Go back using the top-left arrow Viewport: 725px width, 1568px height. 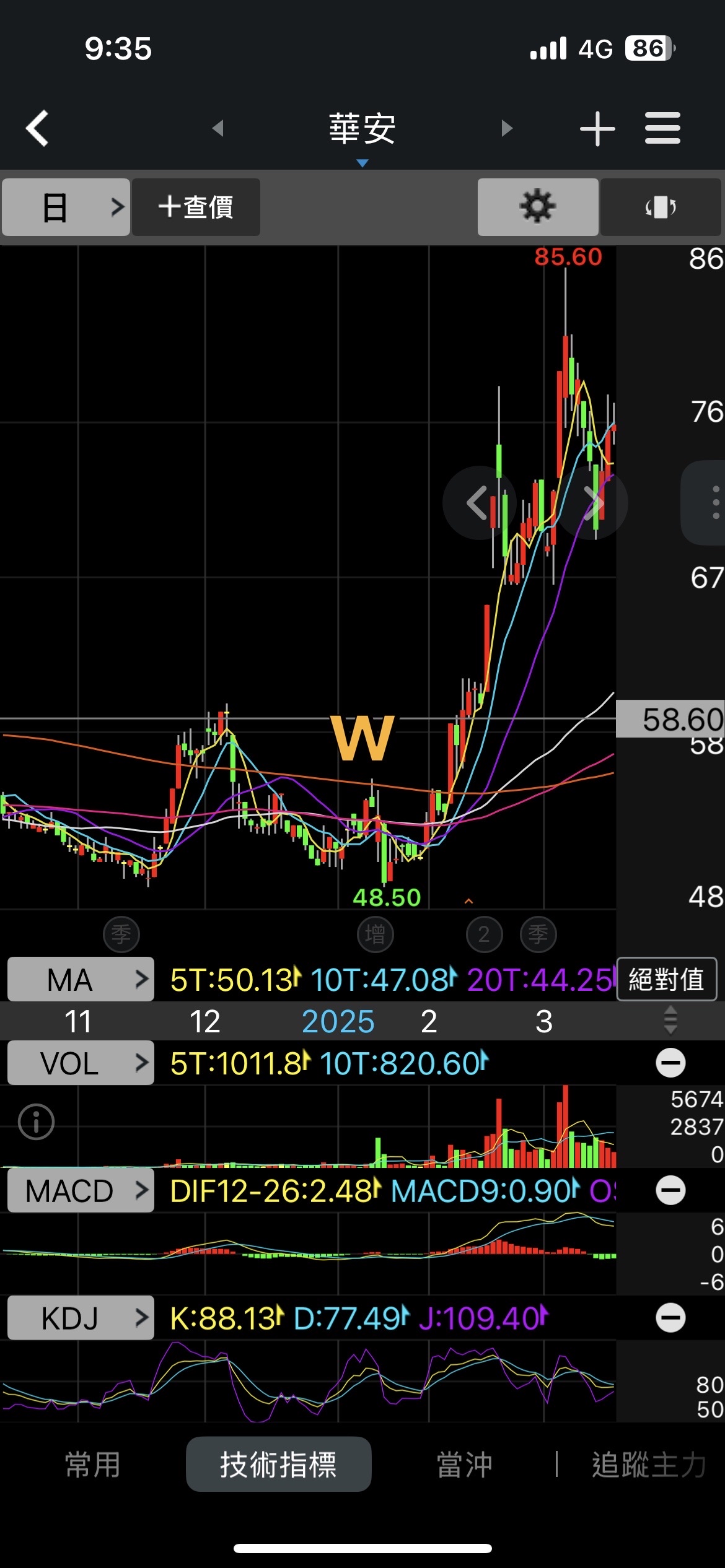click(37, 128)
